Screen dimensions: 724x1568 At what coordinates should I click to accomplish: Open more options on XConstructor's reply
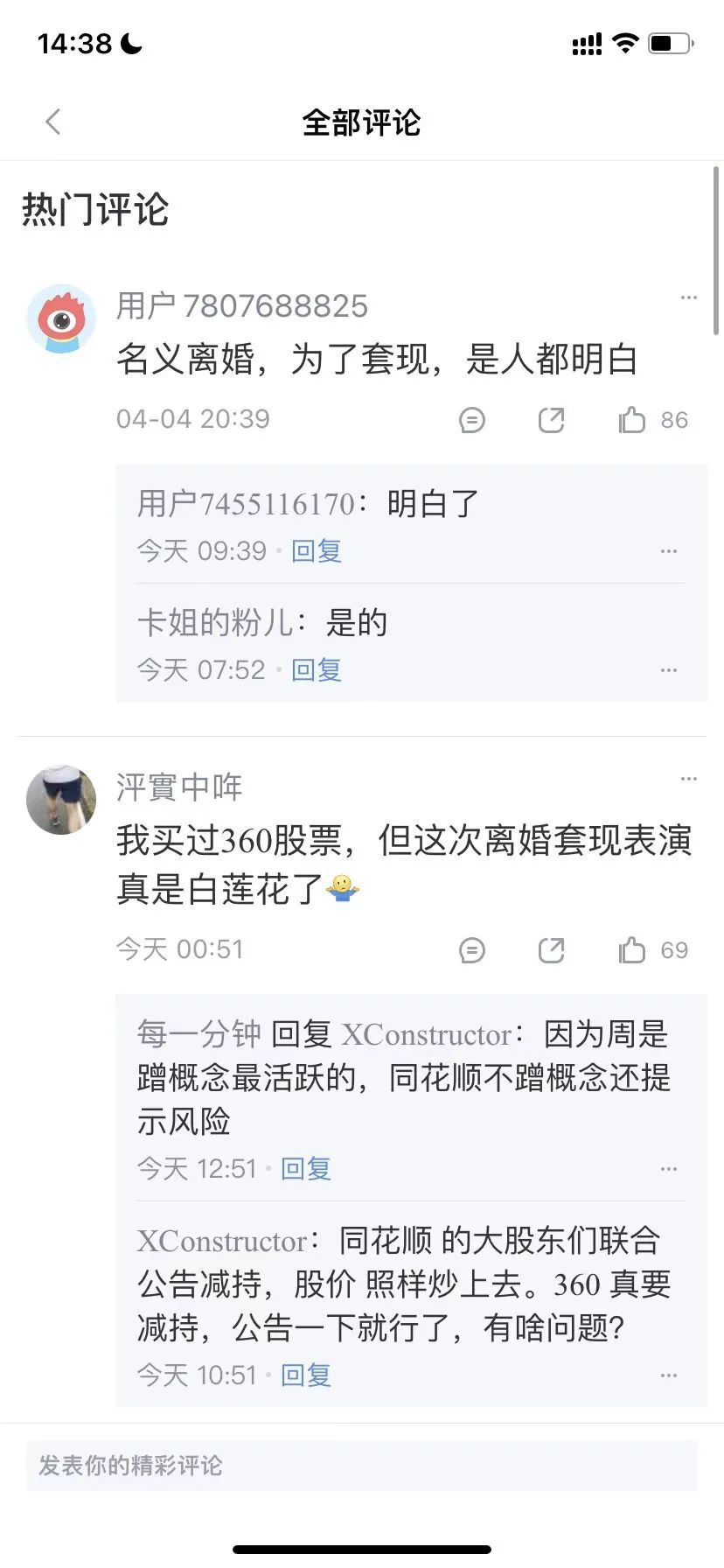[670, 1374]
